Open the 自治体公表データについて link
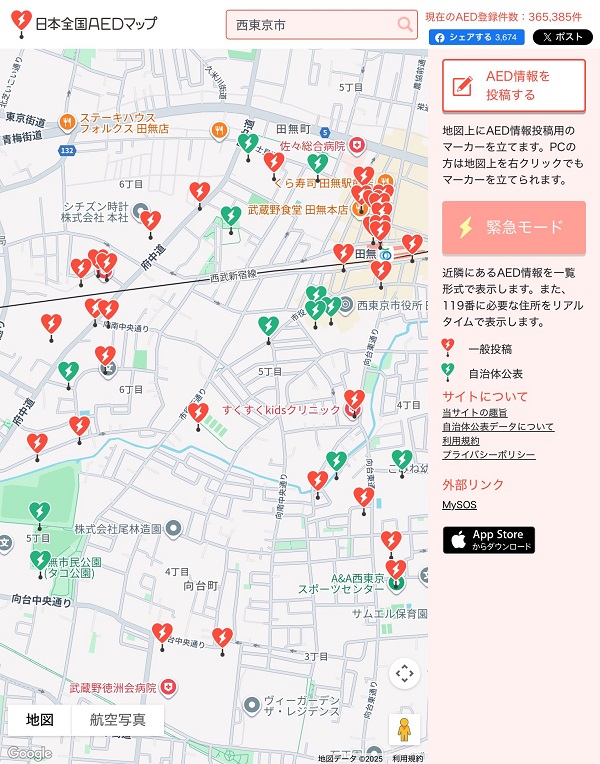This screenshot has height=764, width=600. 498,427
